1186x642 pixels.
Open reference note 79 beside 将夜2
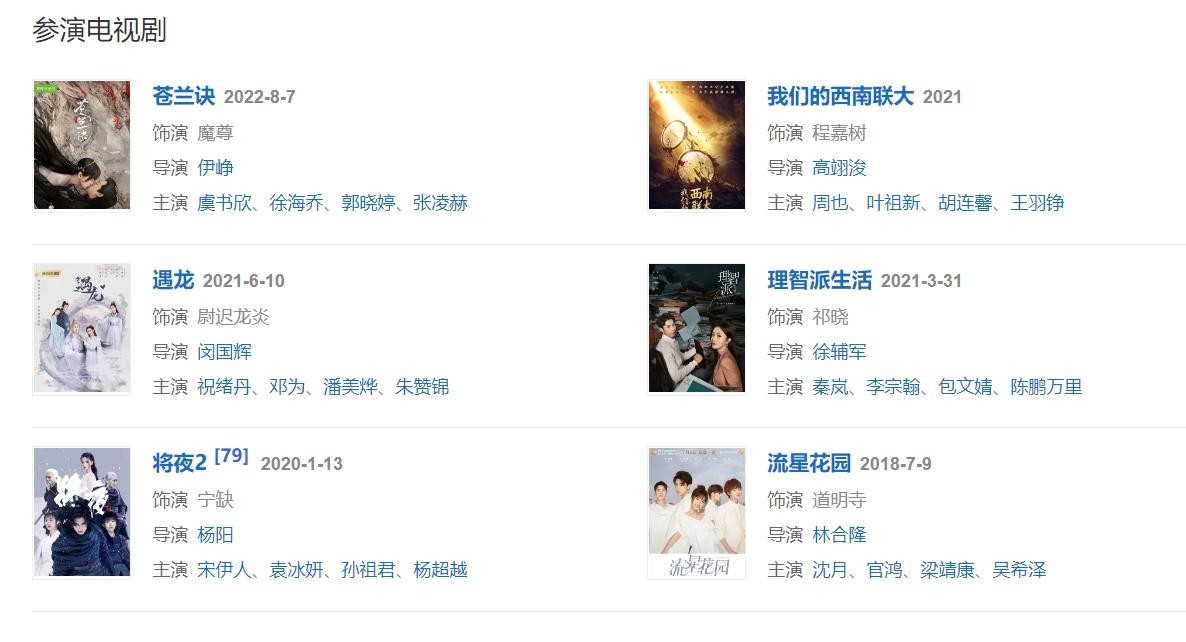click(231, 456)
